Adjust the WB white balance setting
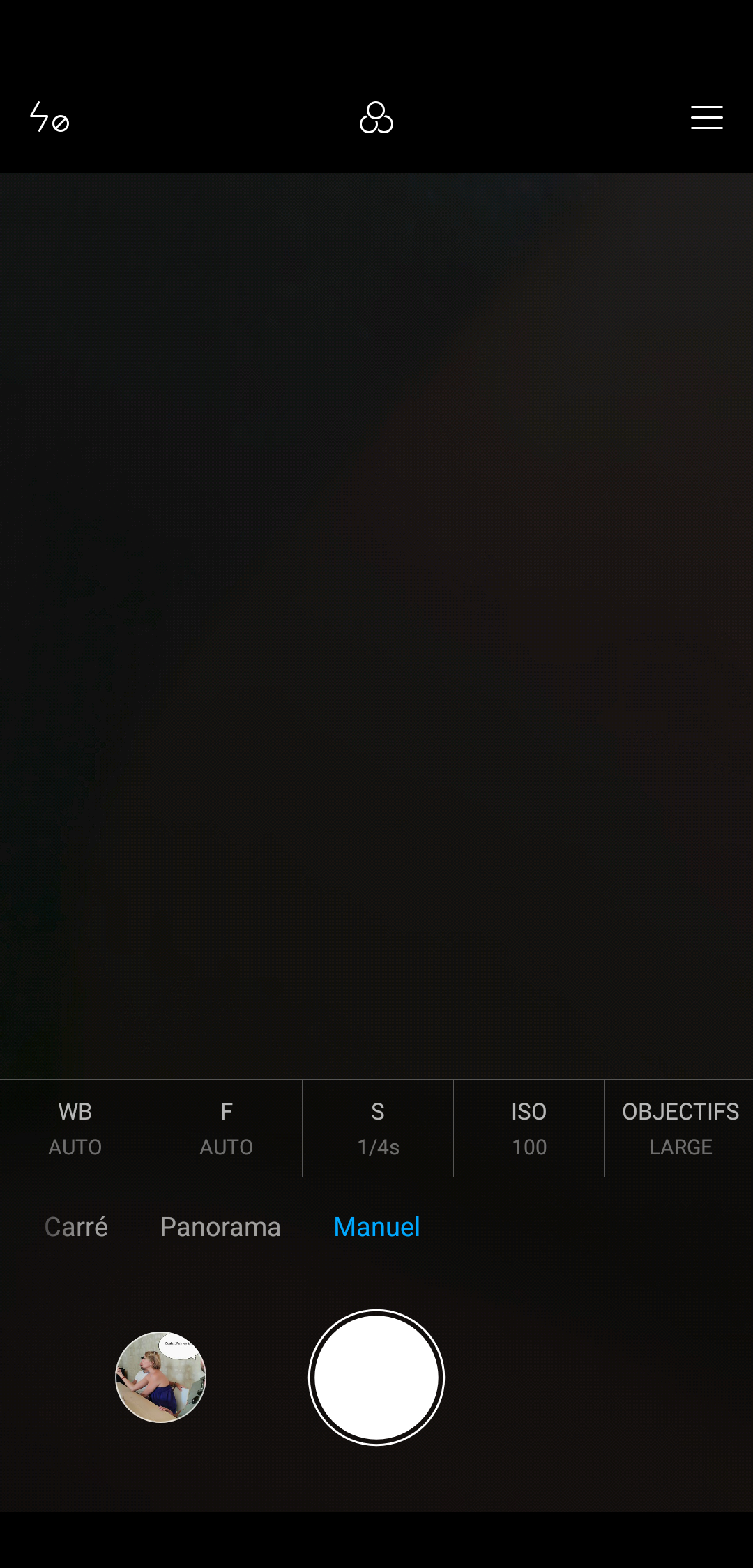This screenshot has height=1568, width=753. point(75,1128)
